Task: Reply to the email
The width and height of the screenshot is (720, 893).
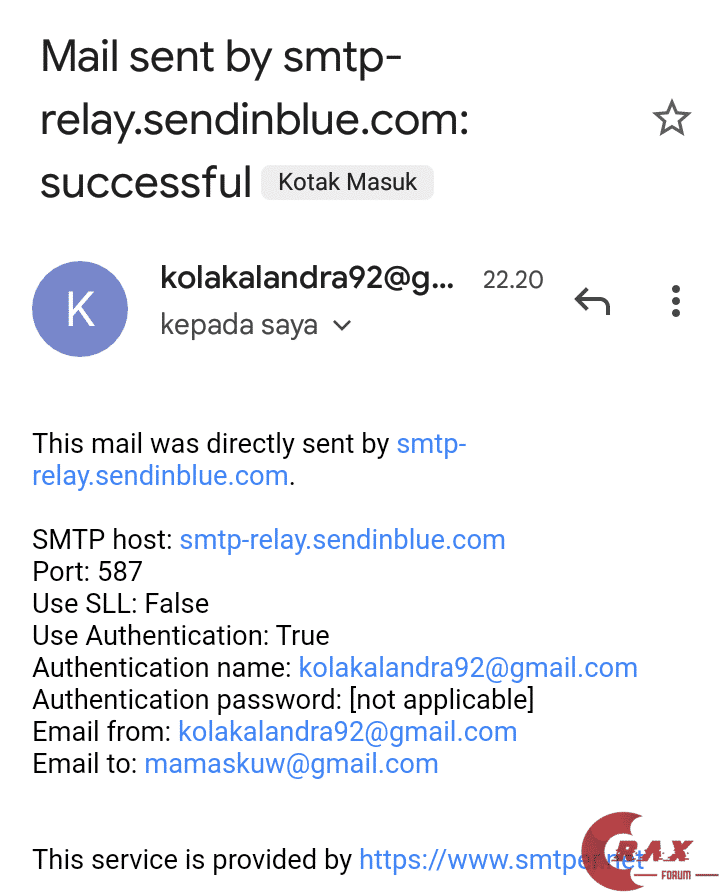Action: [x=592, y=300]
